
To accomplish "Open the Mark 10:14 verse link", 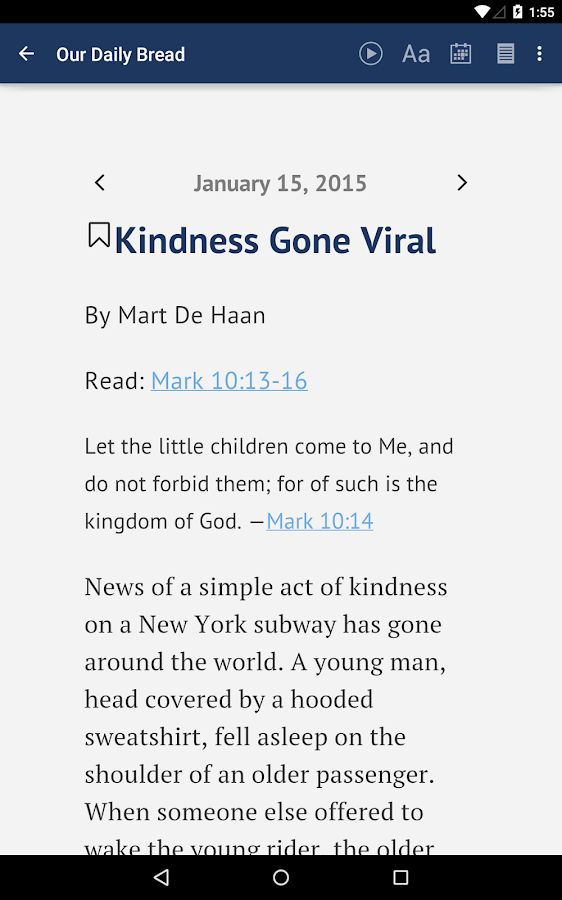I will [320, 521].
